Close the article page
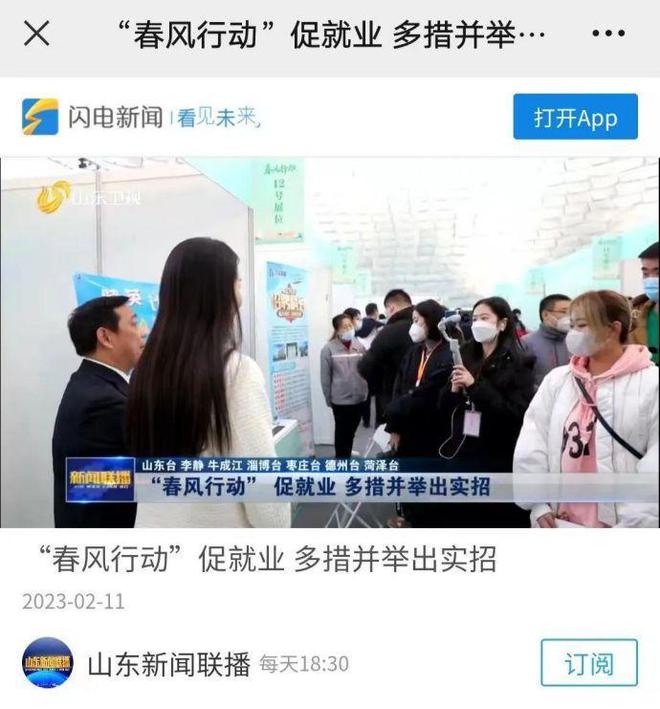The height and width of the screenshot is (709, 660). coord(36,34)
